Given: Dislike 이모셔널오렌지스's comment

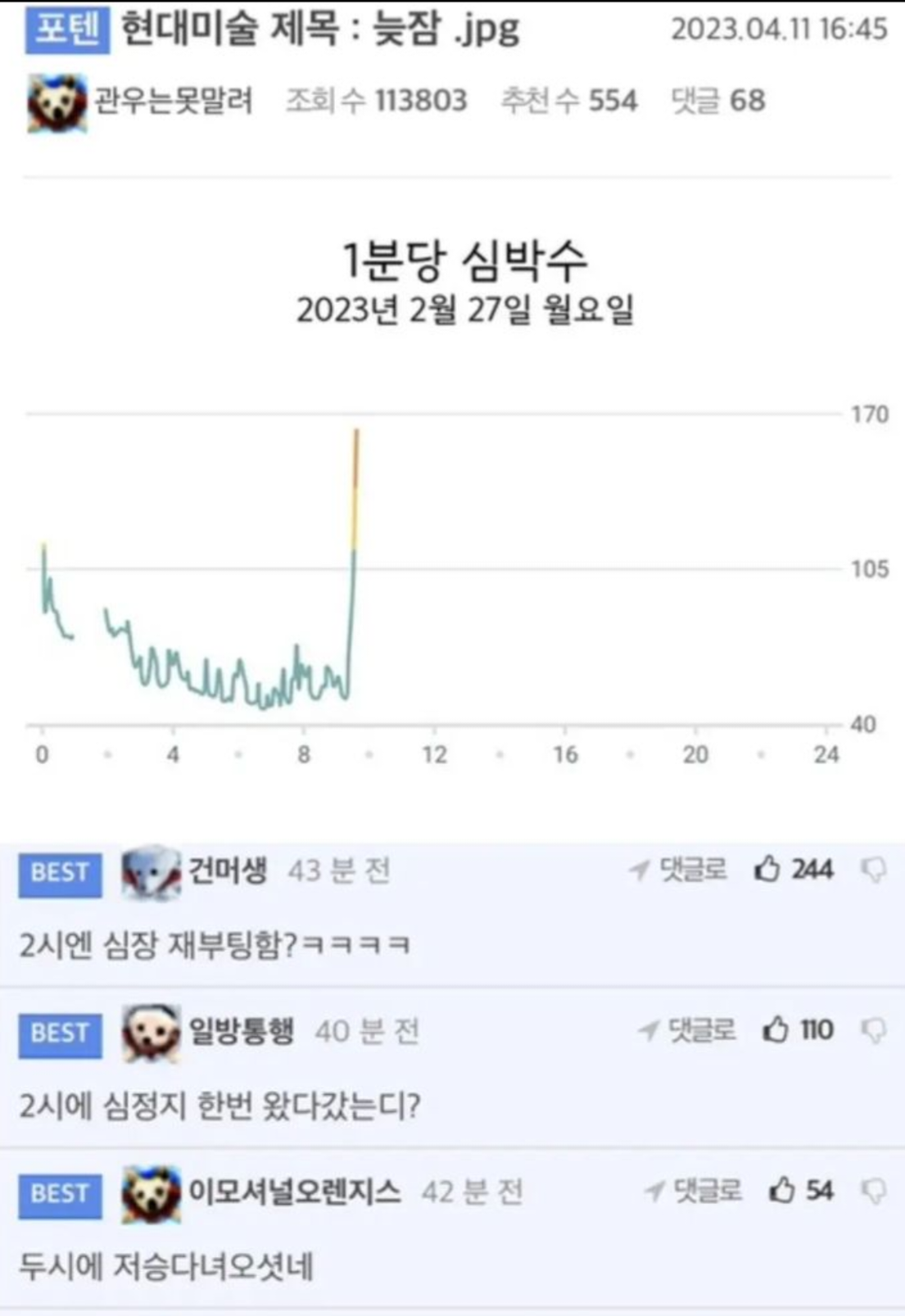Looking at the screenshot, I should (875, 1191).
